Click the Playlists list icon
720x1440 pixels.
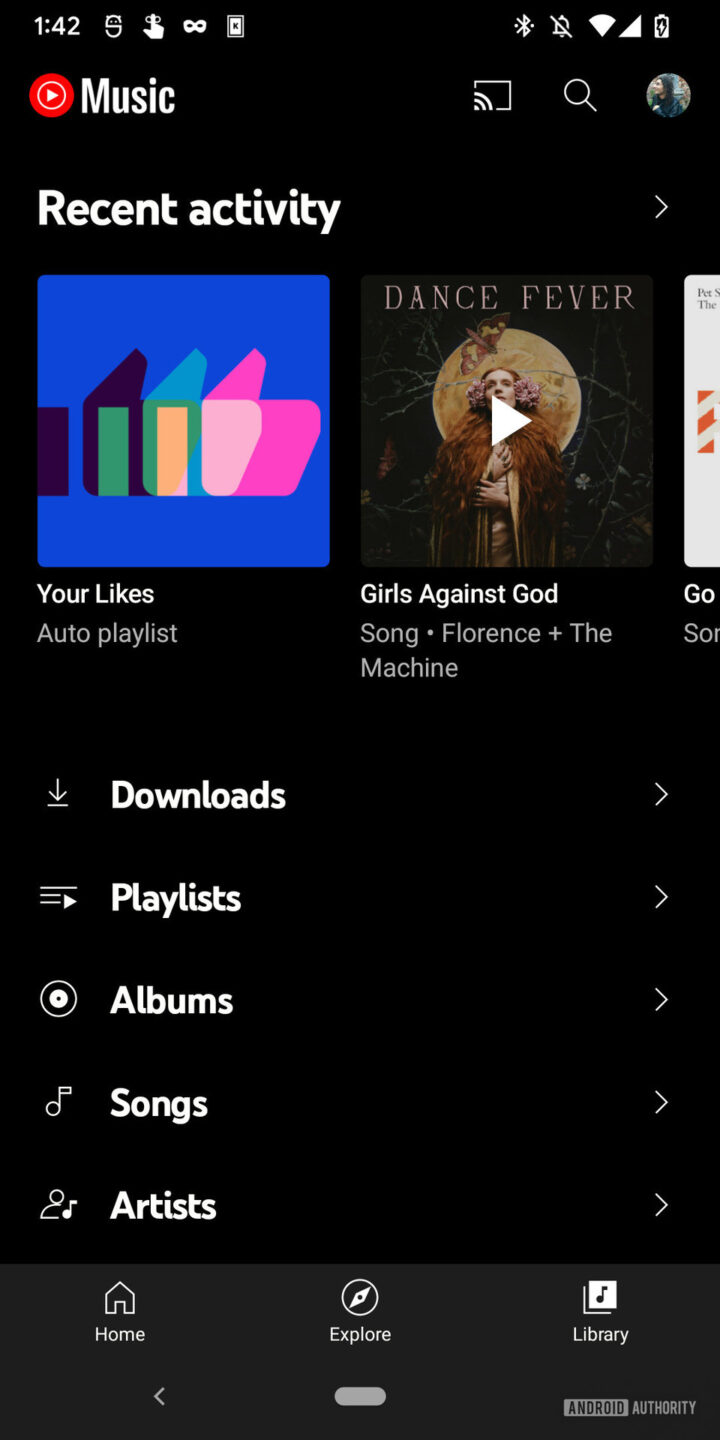pos(57,897)
